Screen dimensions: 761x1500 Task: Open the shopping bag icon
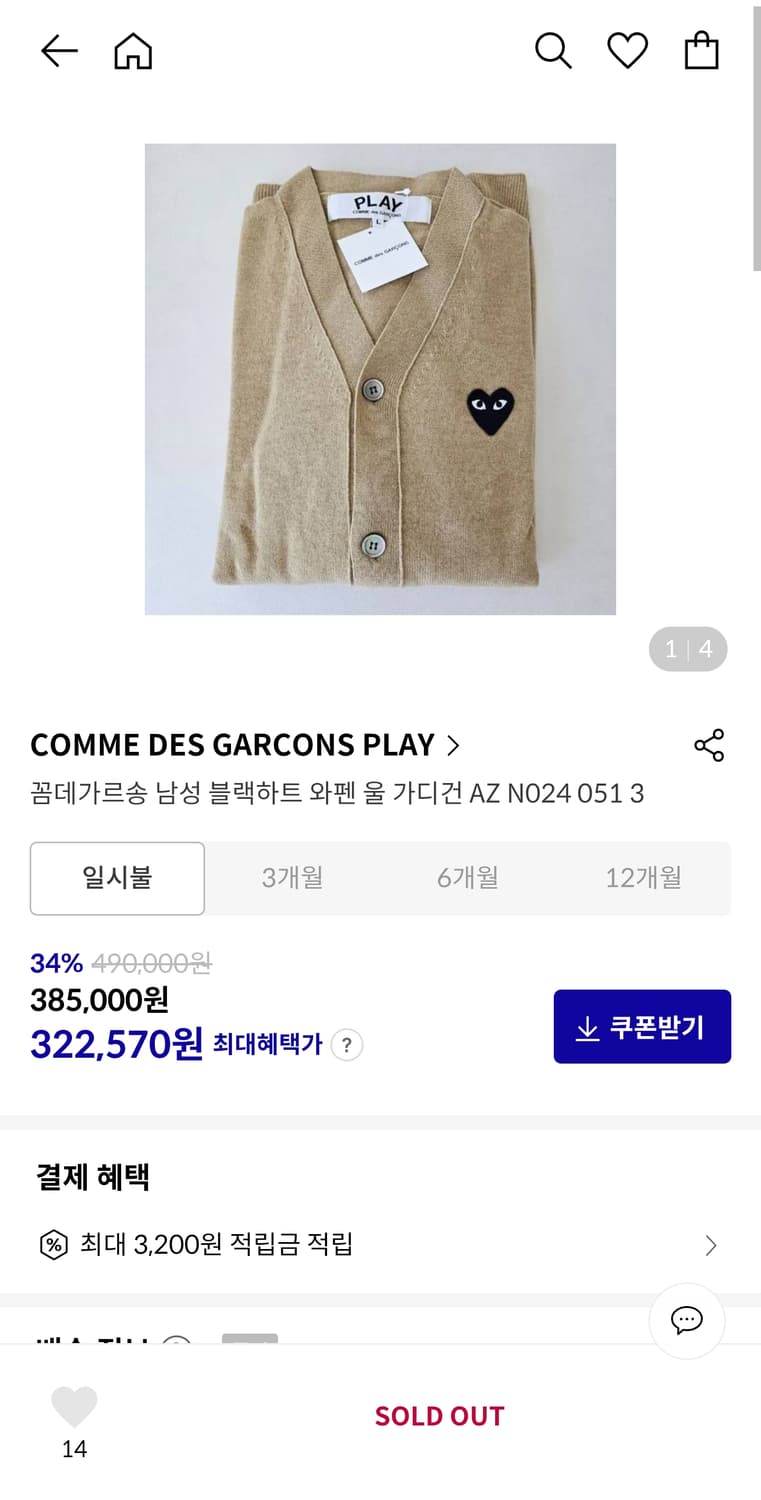[x=701, y=50]
